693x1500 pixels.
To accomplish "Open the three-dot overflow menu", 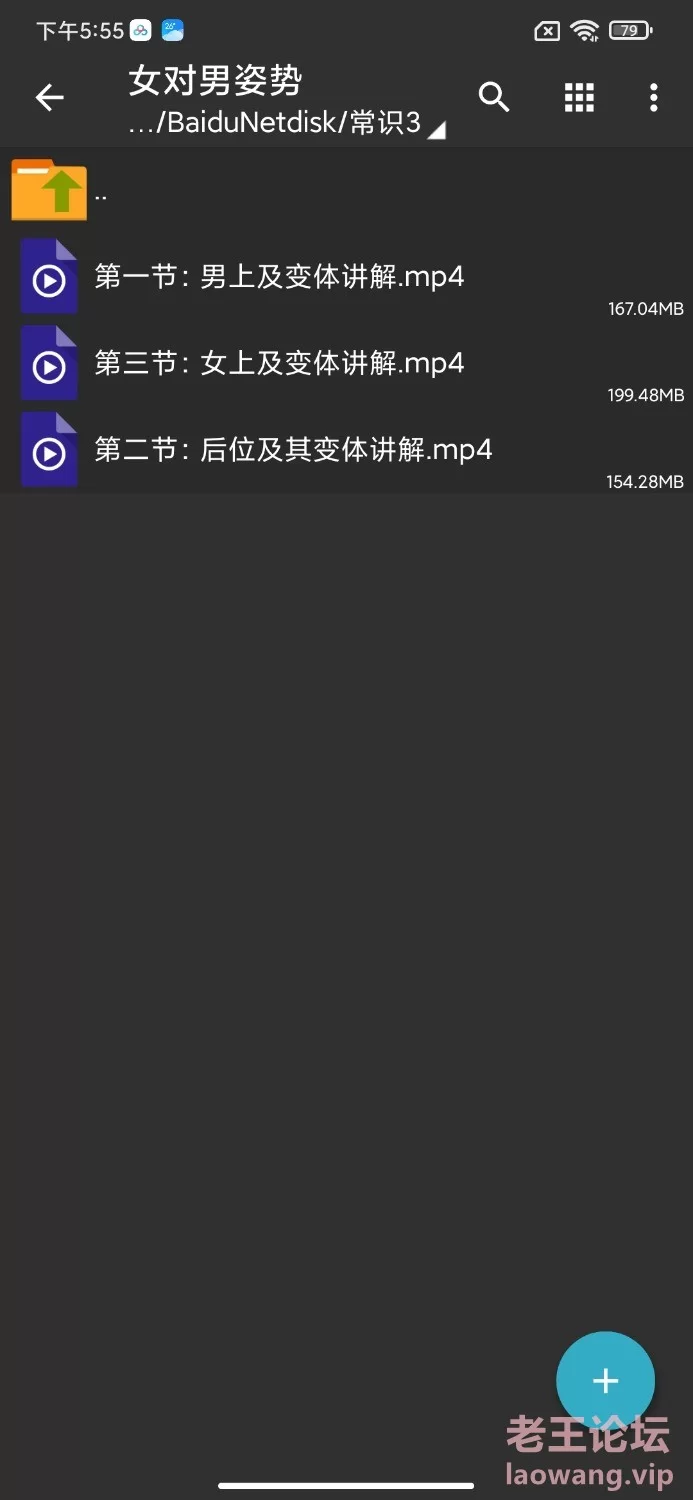I will tap(653, 97).
